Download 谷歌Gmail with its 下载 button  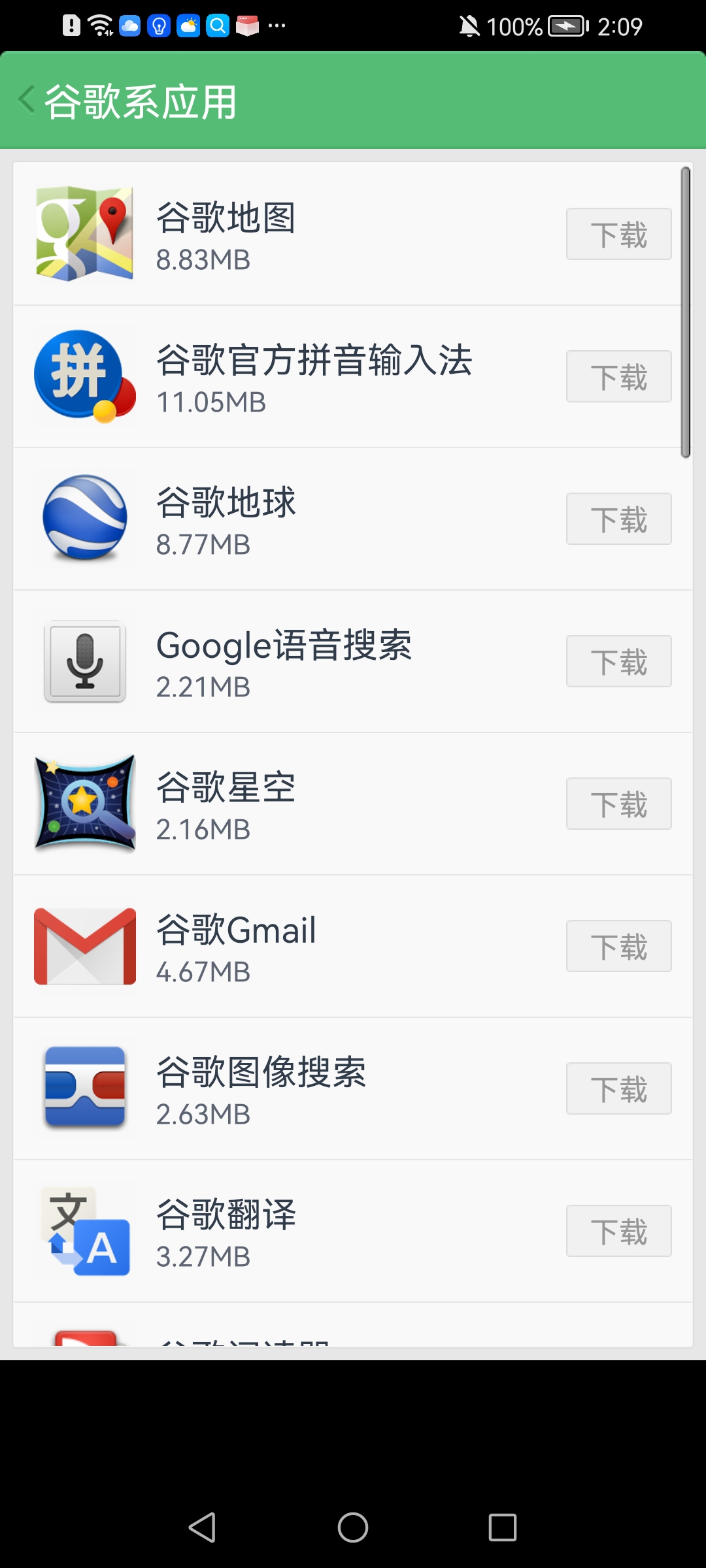[x=618, y=946]
